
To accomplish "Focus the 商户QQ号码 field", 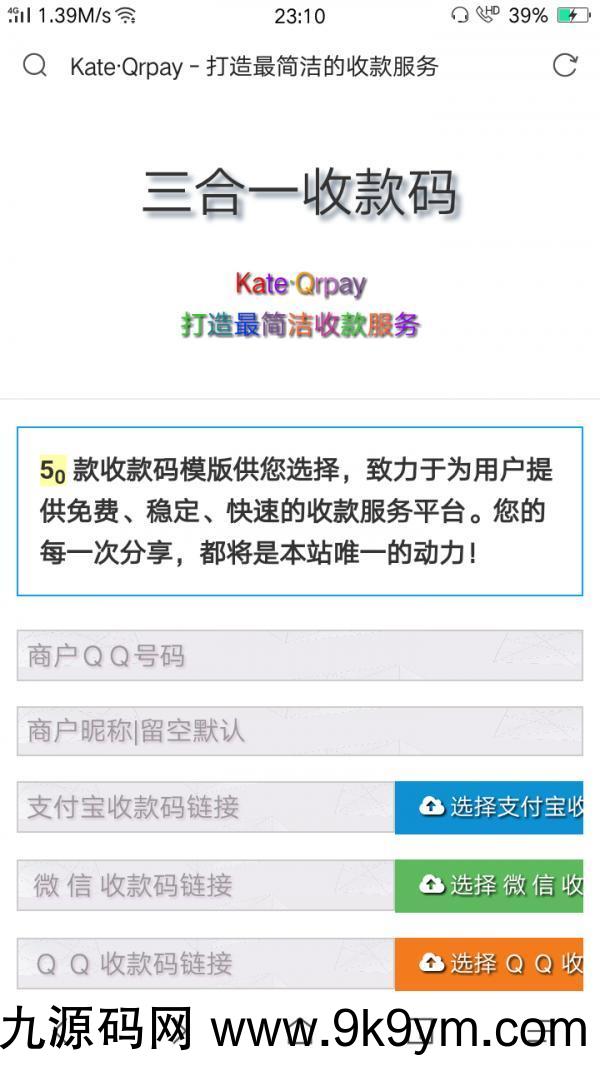I will tap(299, 656).
